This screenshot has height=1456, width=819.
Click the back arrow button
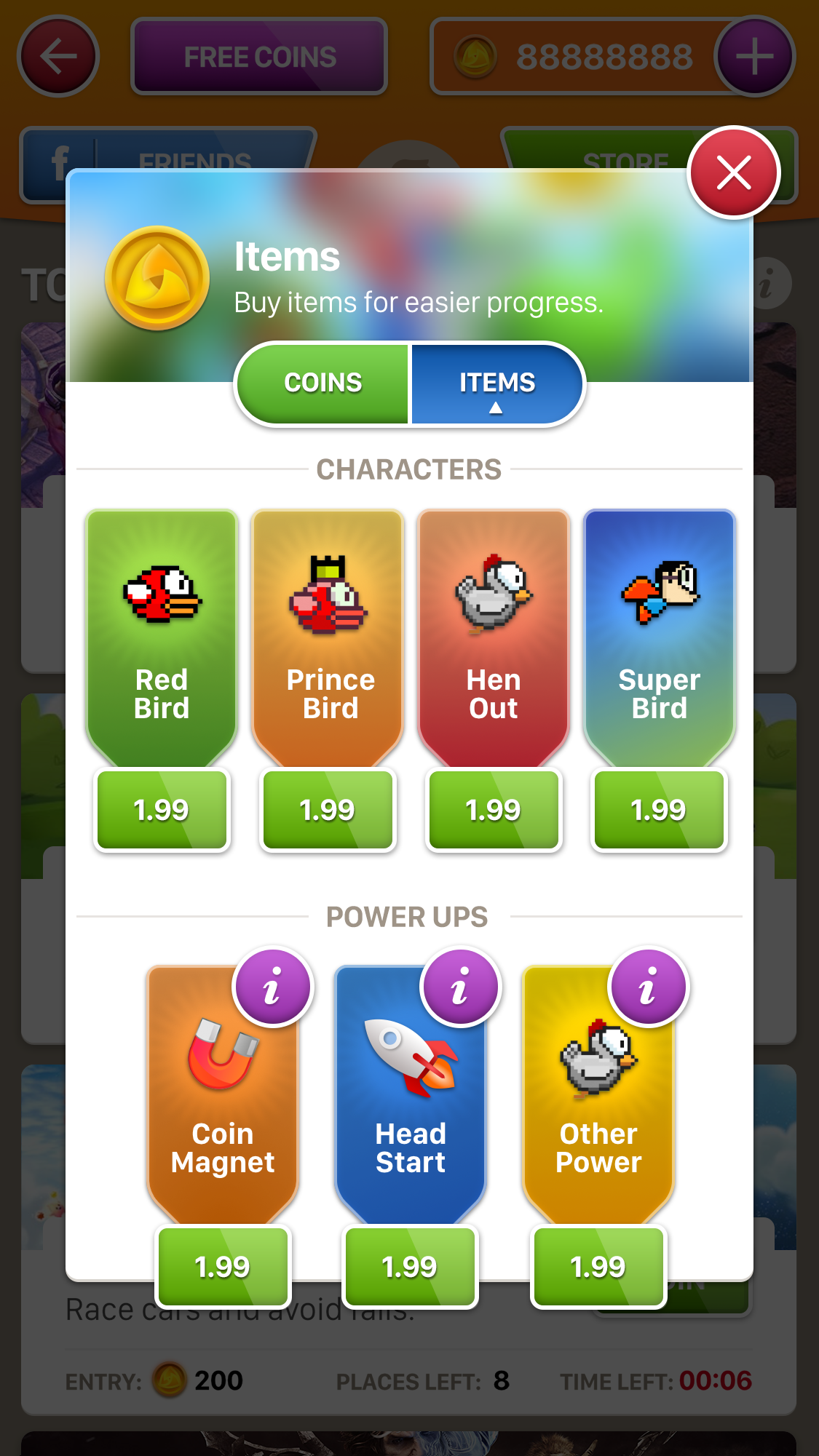(x=58, y=55)
